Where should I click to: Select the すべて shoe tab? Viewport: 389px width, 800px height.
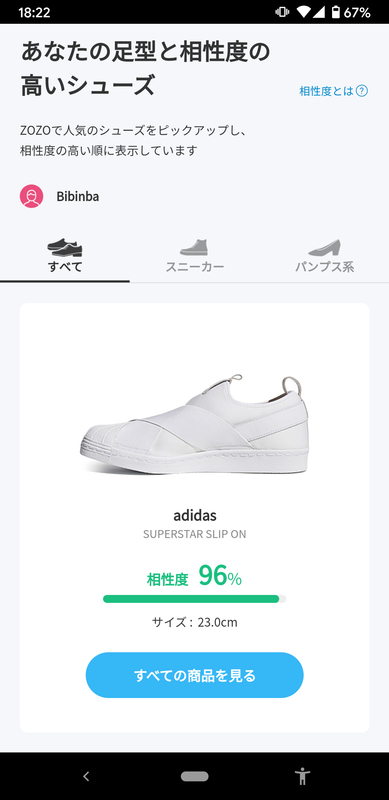coord(65,255)
